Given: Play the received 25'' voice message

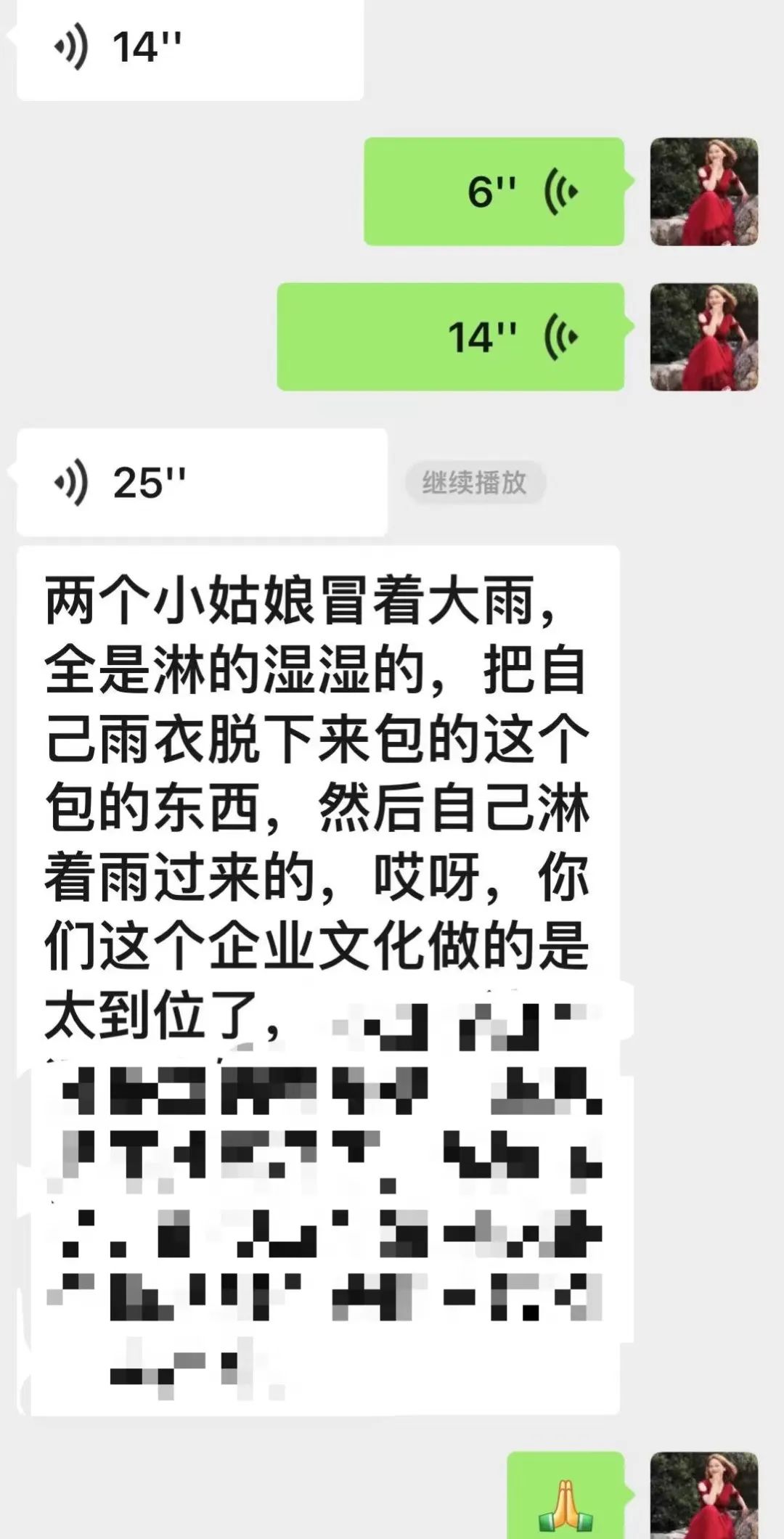Looking at the screenshot, I should point(202,482).
